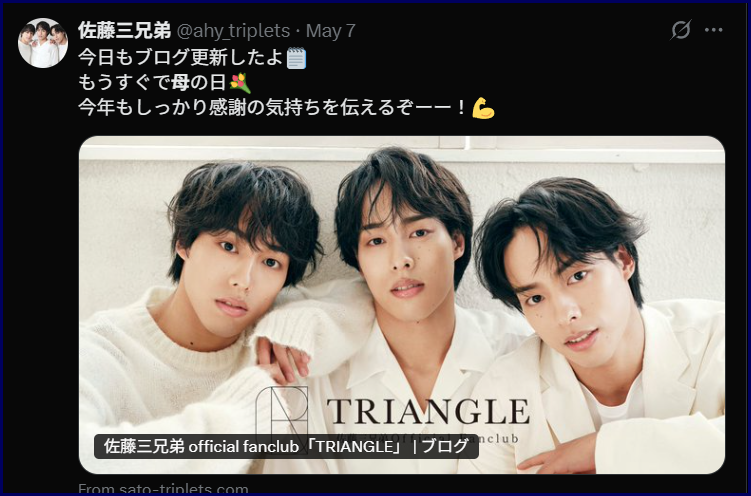
Task: Open the 佐藤三兄弟 display name
Action: pos(124,31)
